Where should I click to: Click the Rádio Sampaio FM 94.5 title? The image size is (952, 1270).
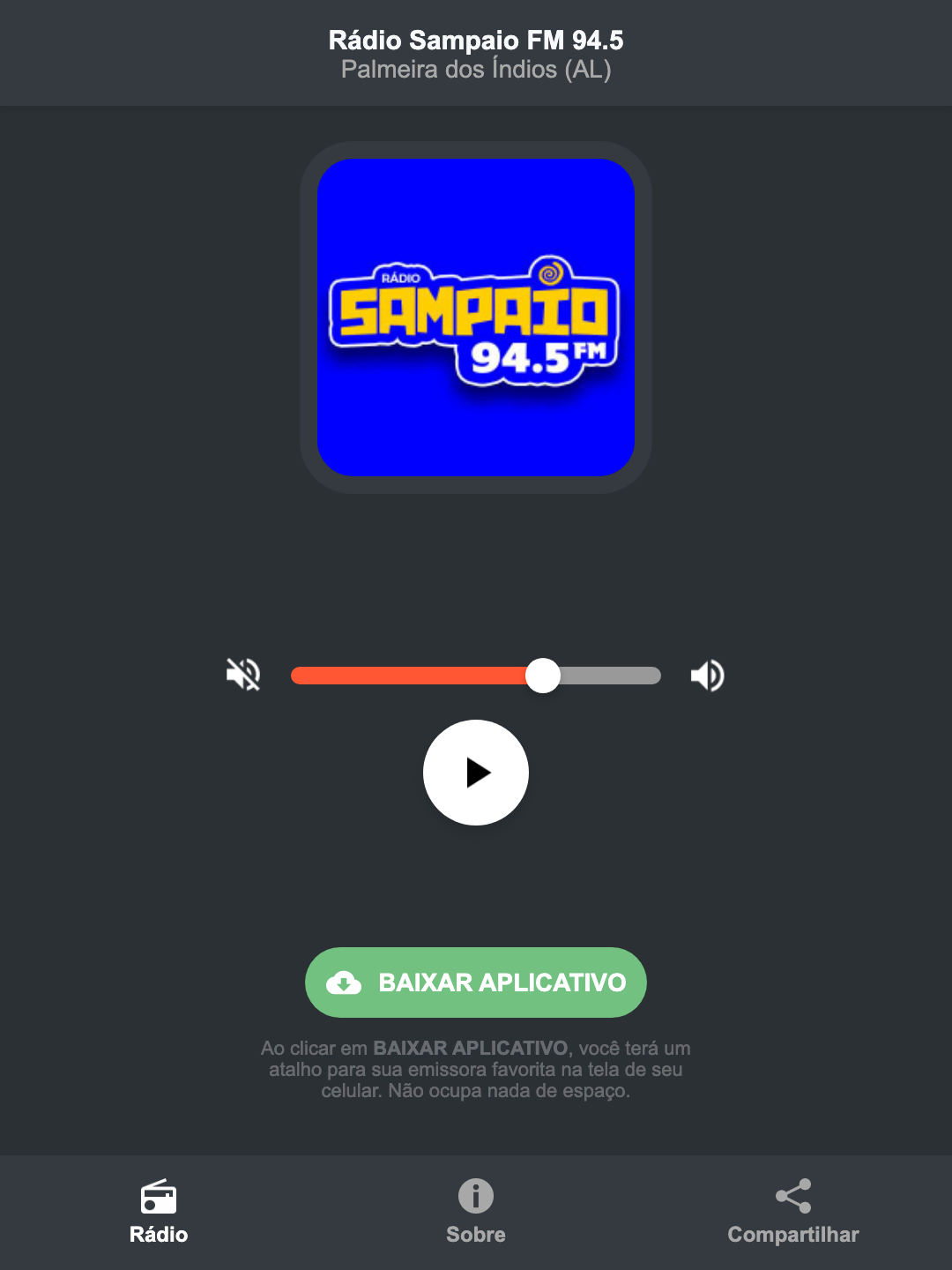[475, 40]
